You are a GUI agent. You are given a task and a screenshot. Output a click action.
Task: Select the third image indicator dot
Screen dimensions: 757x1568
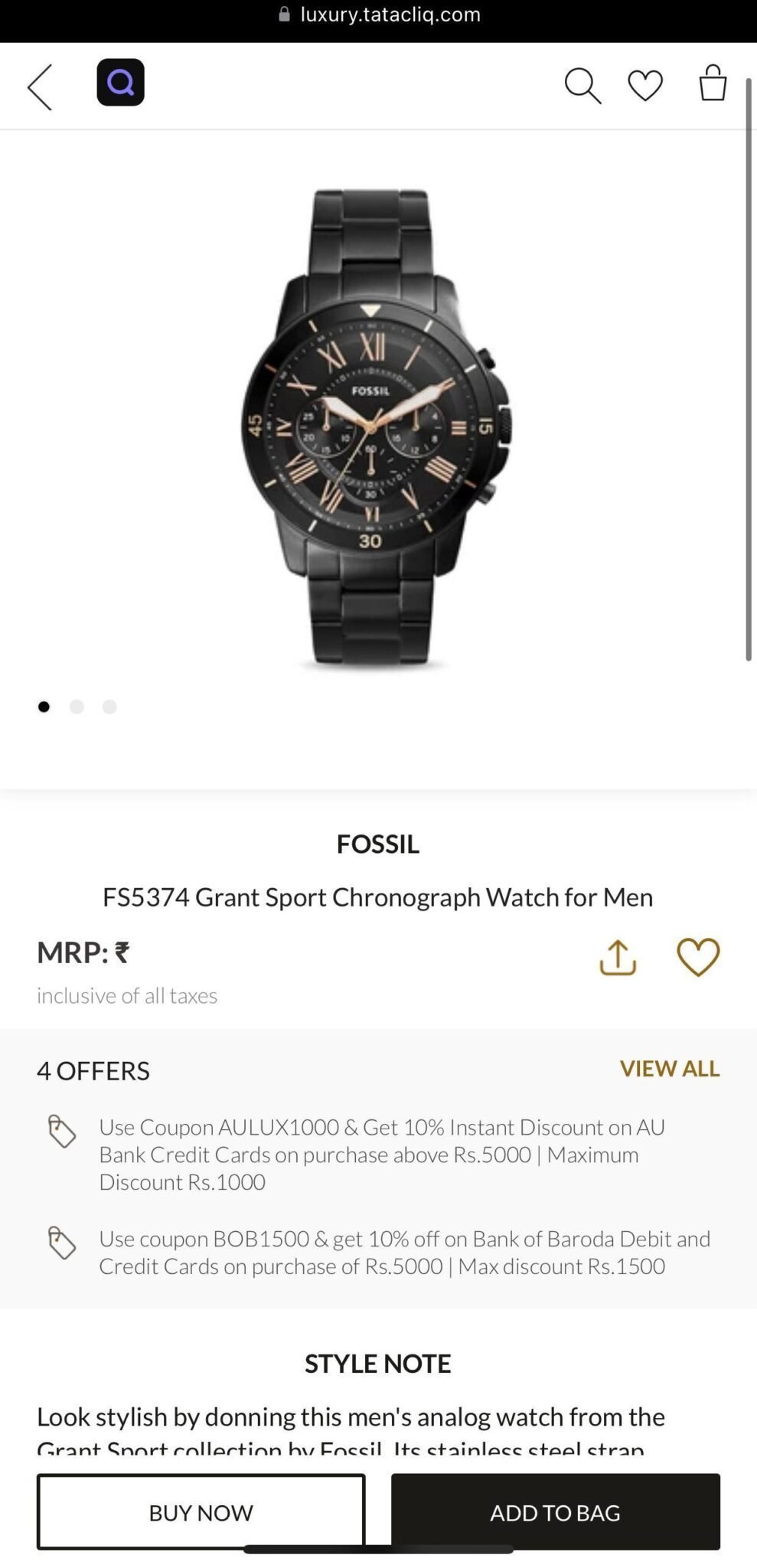pyautogui.click(x=109, y=707)
